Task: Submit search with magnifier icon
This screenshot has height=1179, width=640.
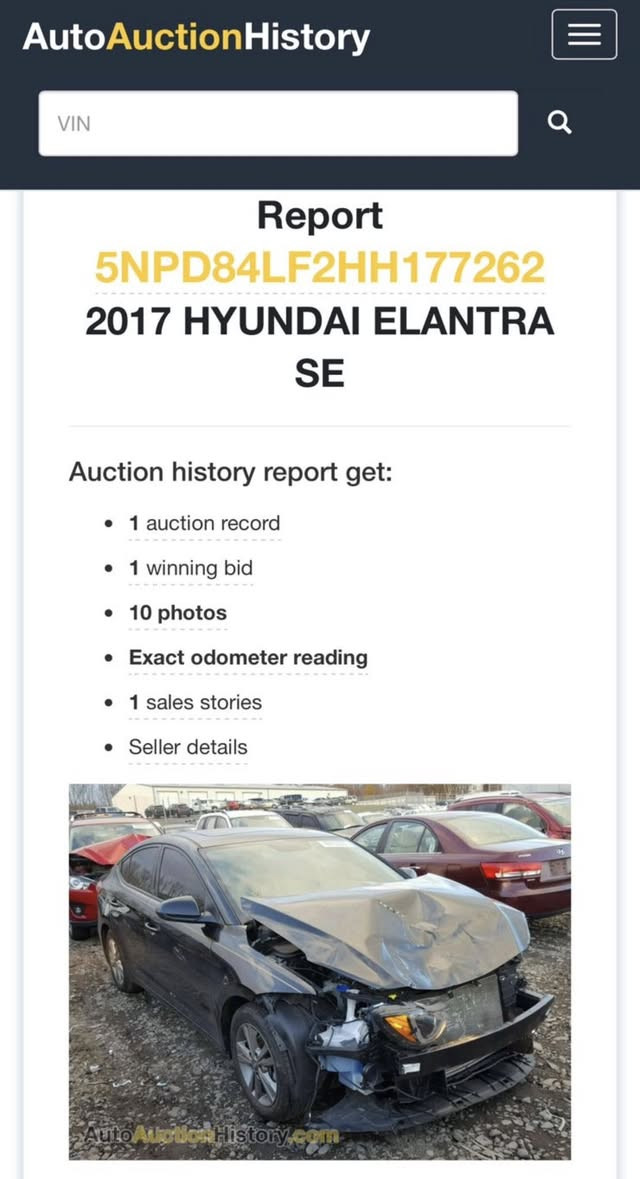Action: (560, 123)
